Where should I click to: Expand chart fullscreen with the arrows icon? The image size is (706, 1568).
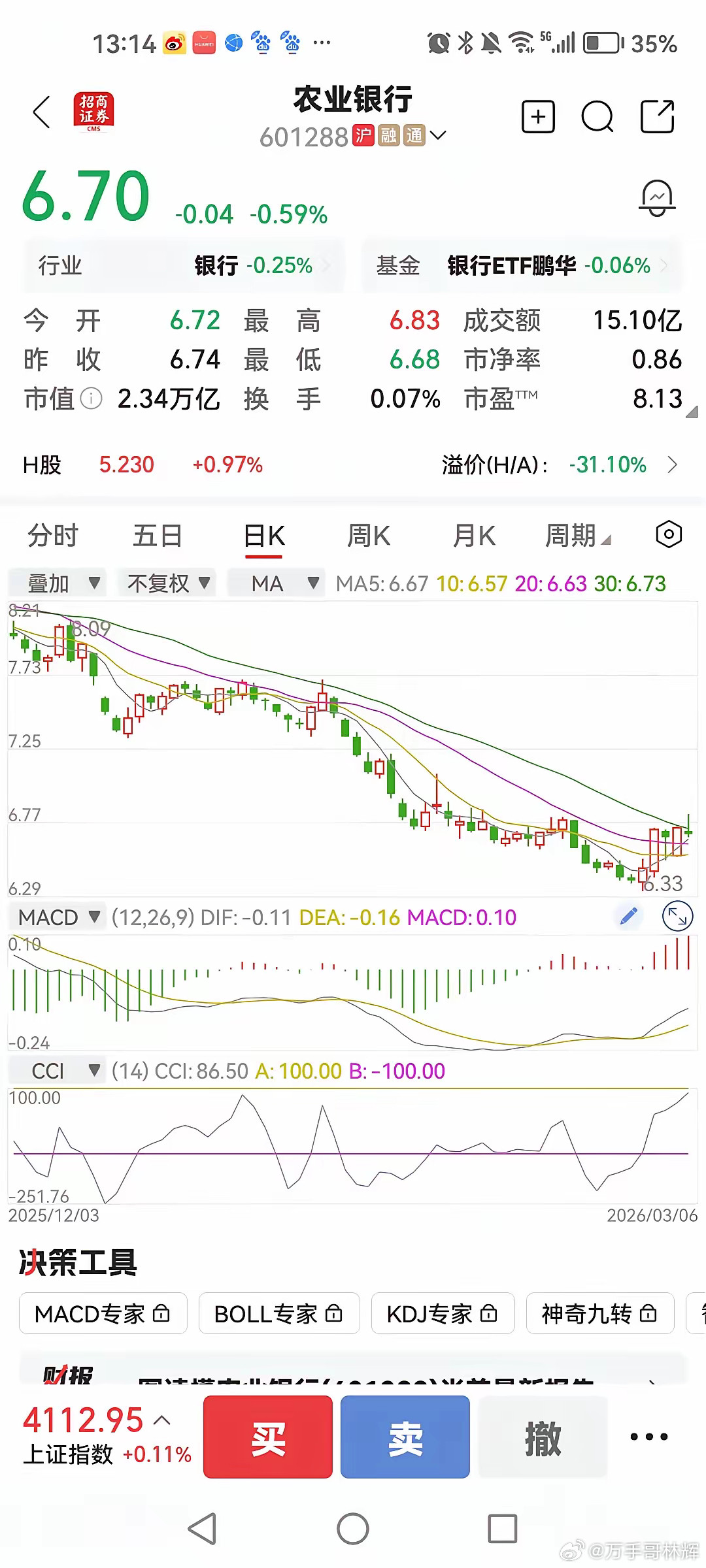click(x=677, y=916)
